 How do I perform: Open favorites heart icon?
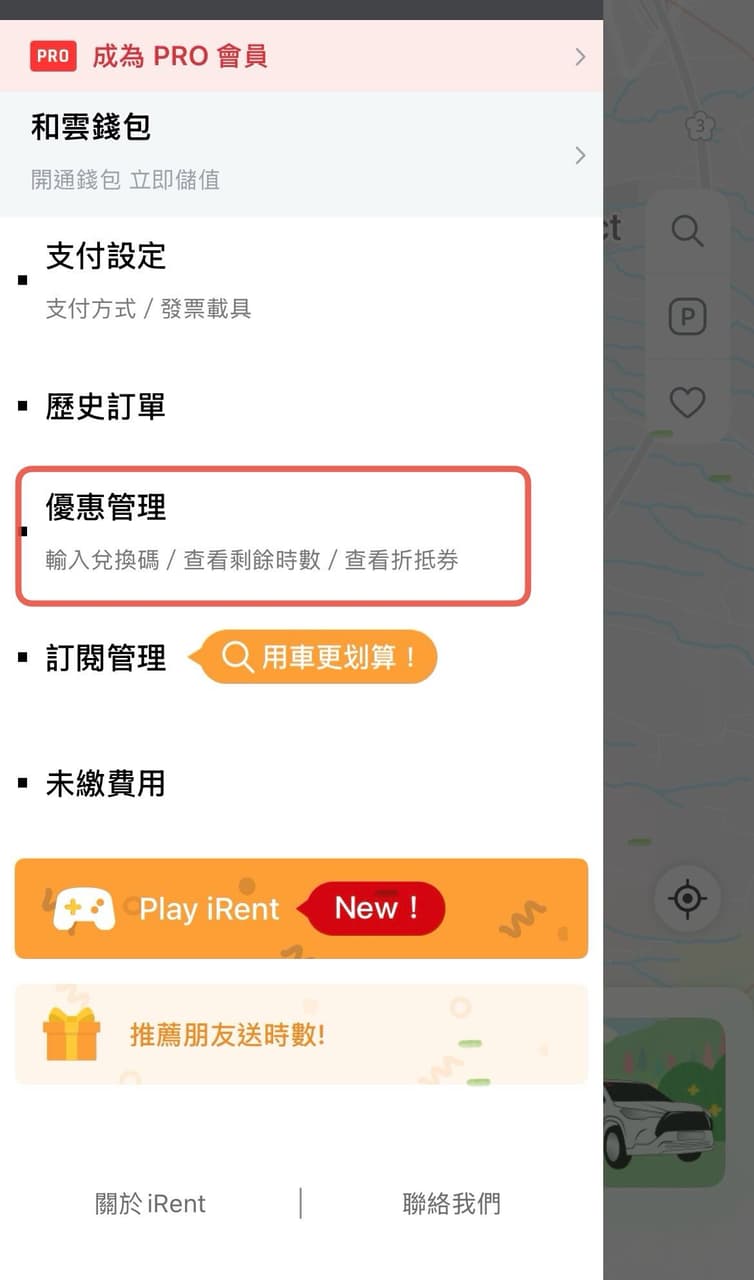click(x=687, y=402)
